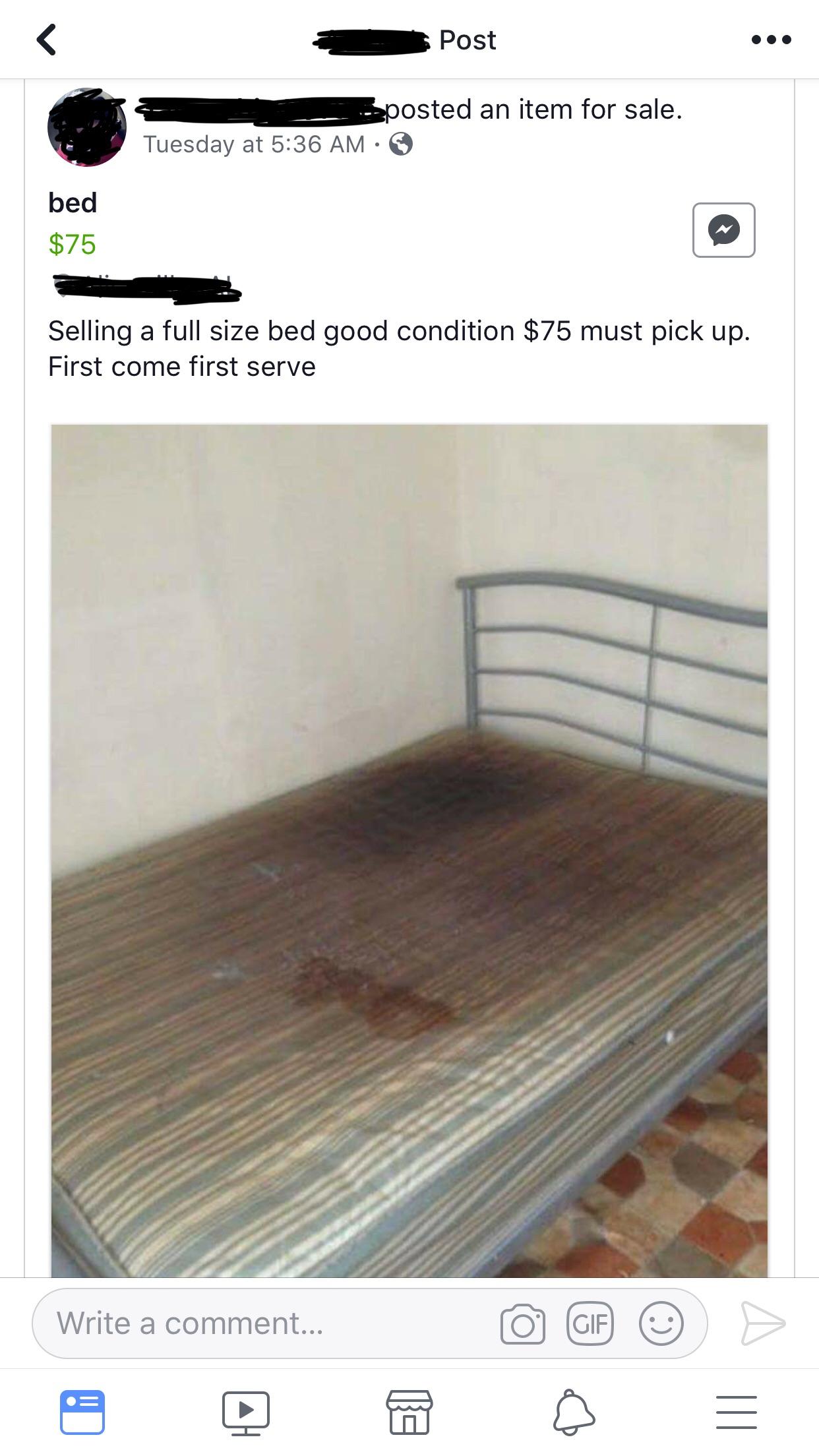Open the Marketplace tab
The width and height of the screenshot is (819, 1456).
(409, 1412)
